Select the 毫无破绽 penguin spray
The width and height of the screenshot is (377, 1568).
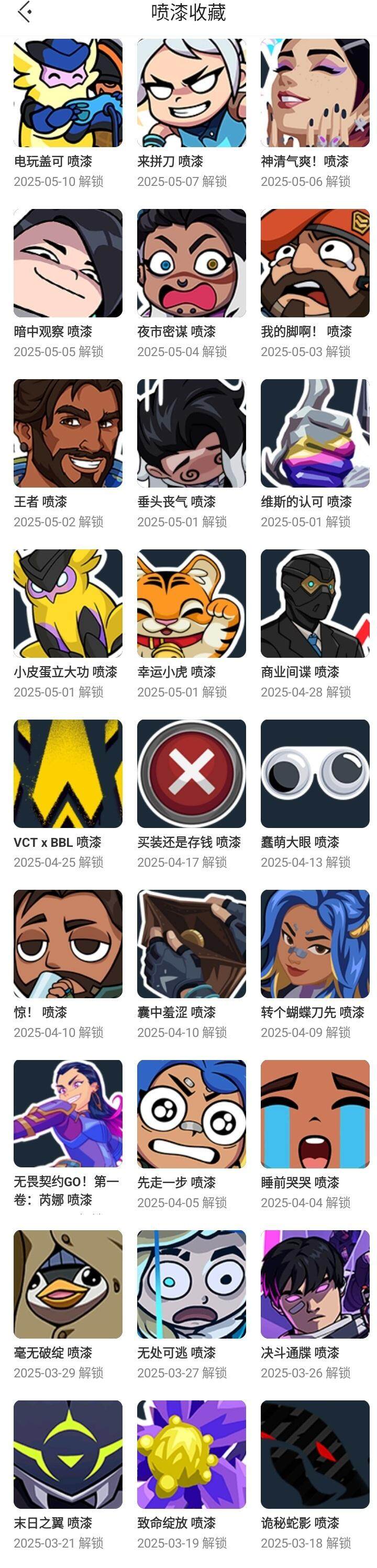(x=68, y=1284)
